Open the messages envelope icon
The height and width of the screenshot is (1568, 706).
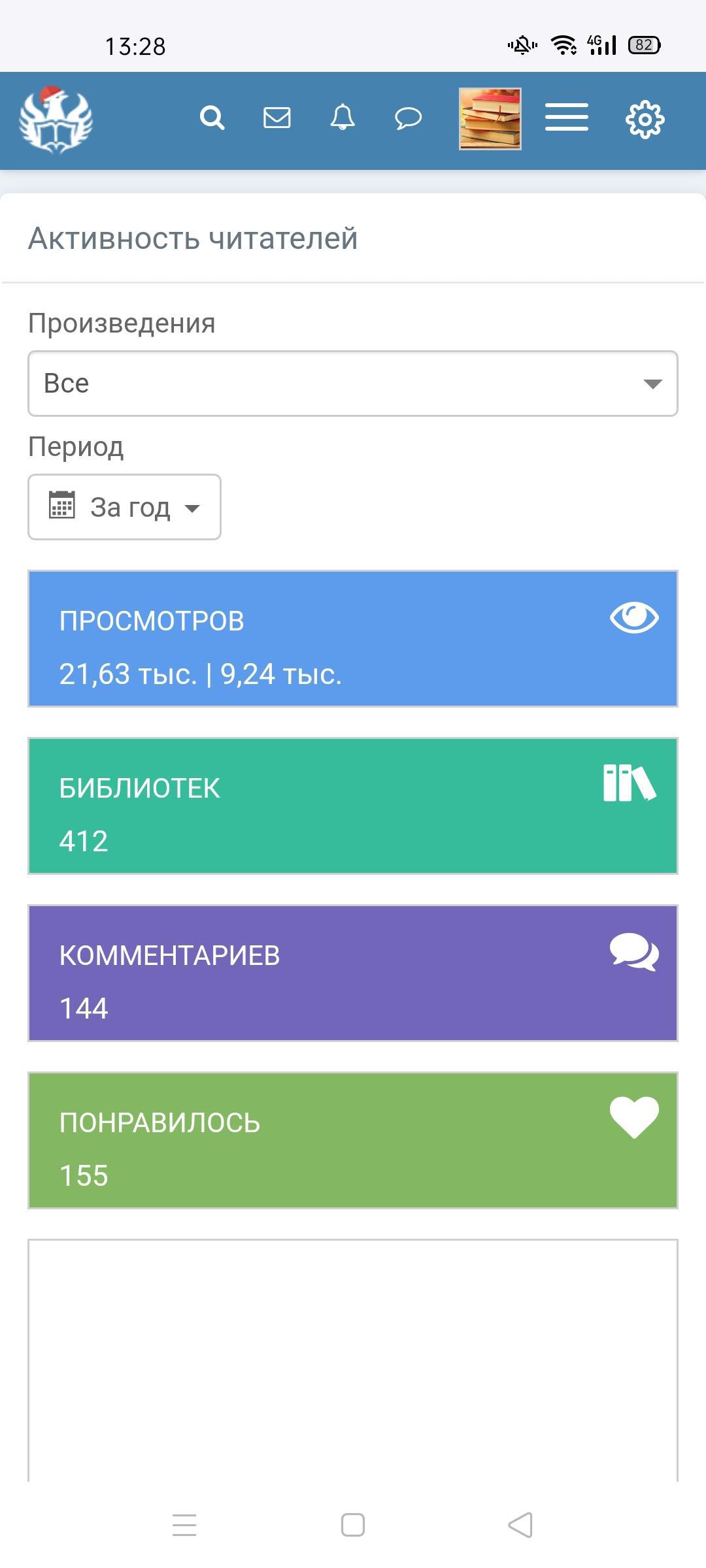point(277,118)
